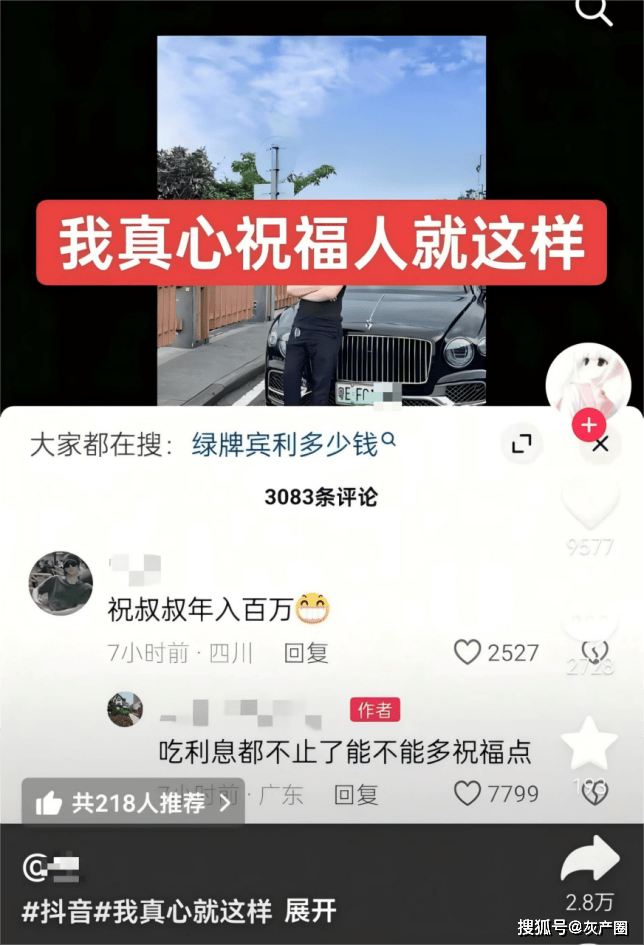
Task: Expand the comments panel to full screen
Action: [521, 444]
